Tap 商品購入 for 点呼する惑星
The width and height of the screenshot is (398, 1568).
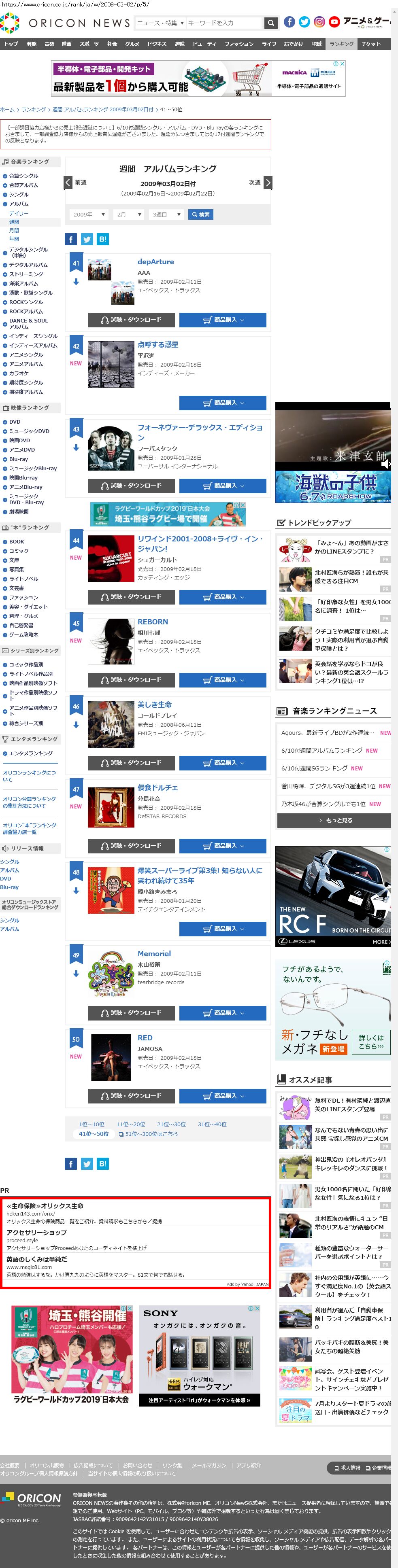click(x=222, y=402)
